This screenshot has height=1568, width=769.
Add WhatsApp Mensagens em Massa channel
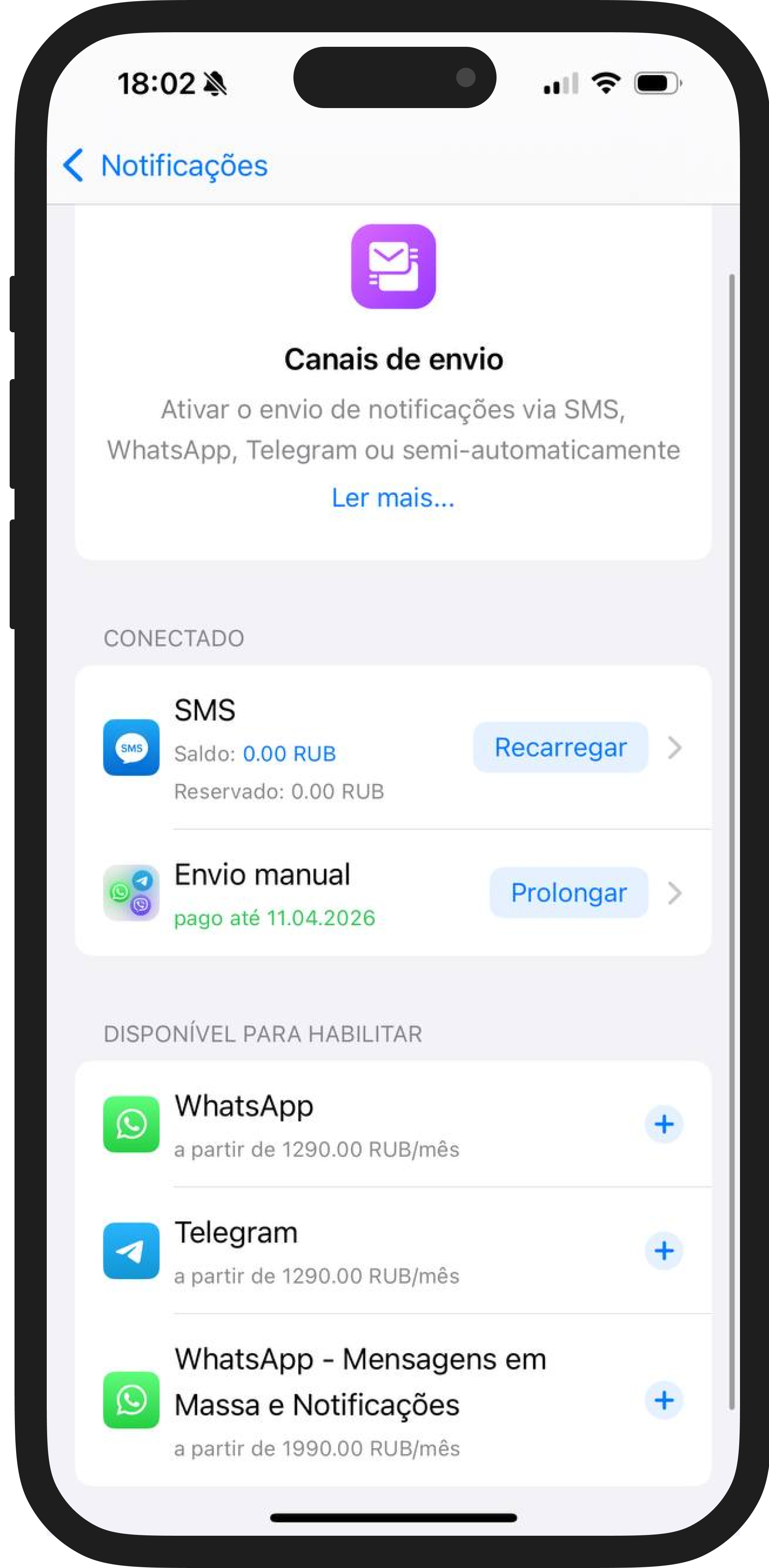tap(664, 1400)
